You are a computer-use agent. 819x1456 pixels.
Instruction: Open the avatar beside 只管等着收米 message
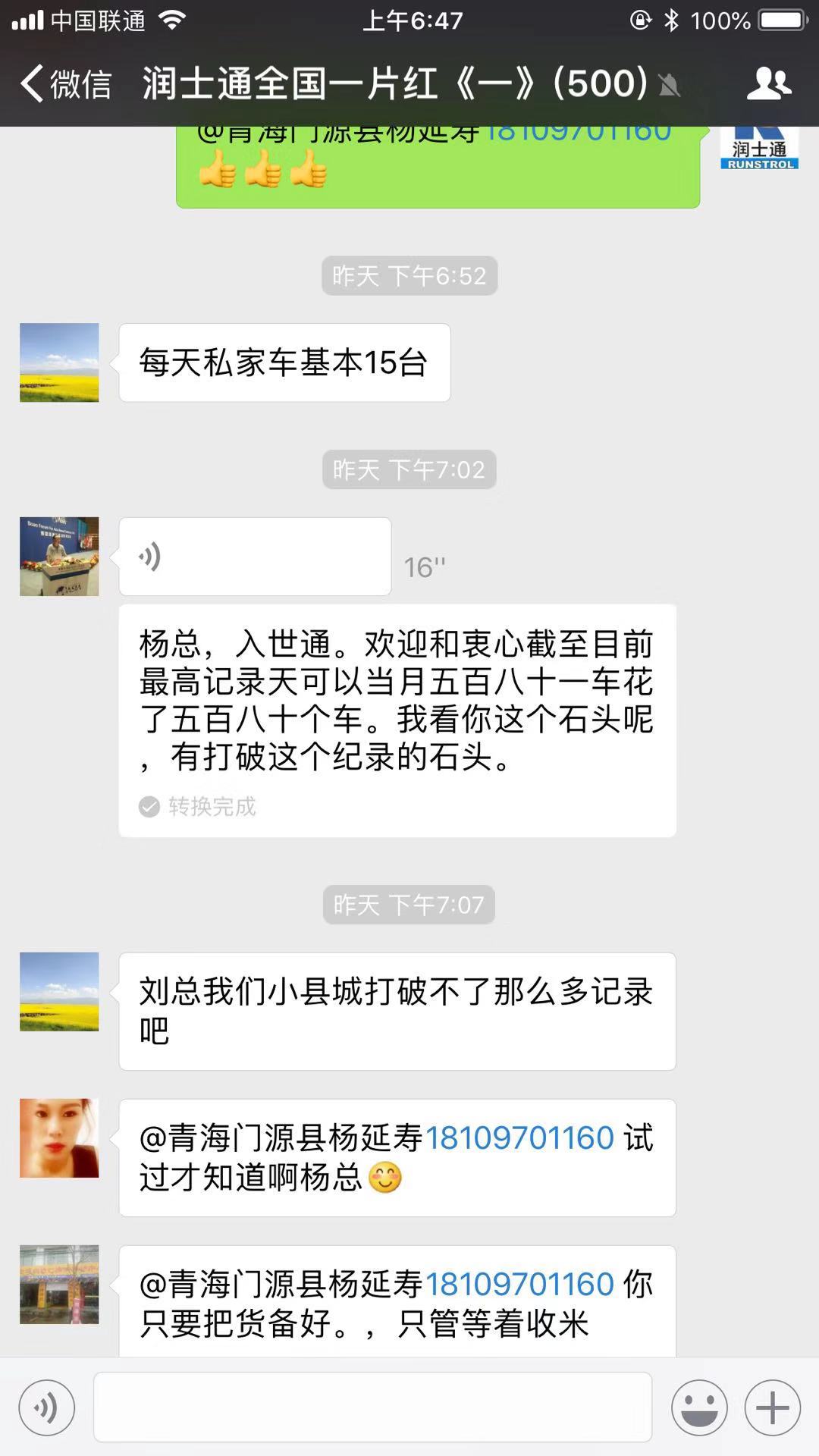(x=59, y=1285)
